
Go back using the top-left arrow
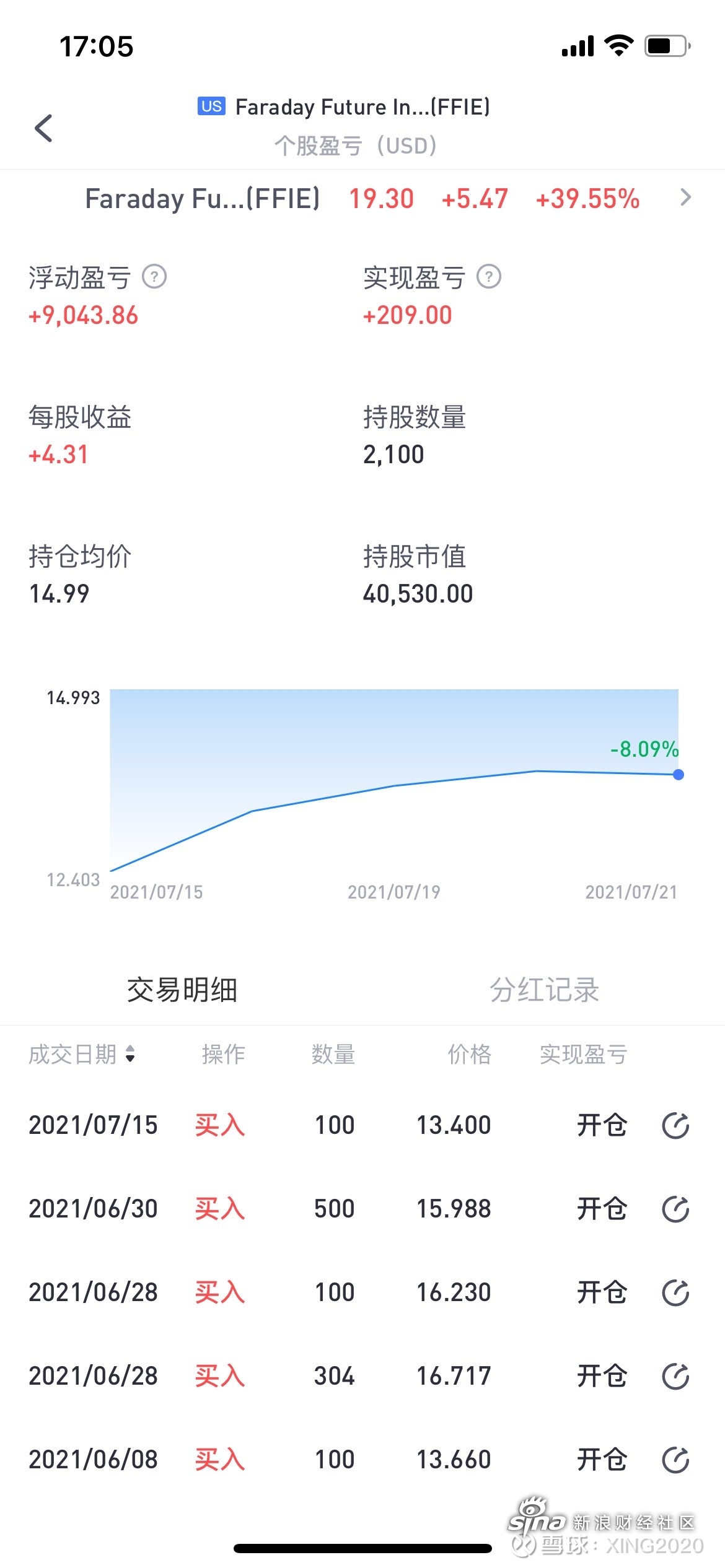(43, 128)
